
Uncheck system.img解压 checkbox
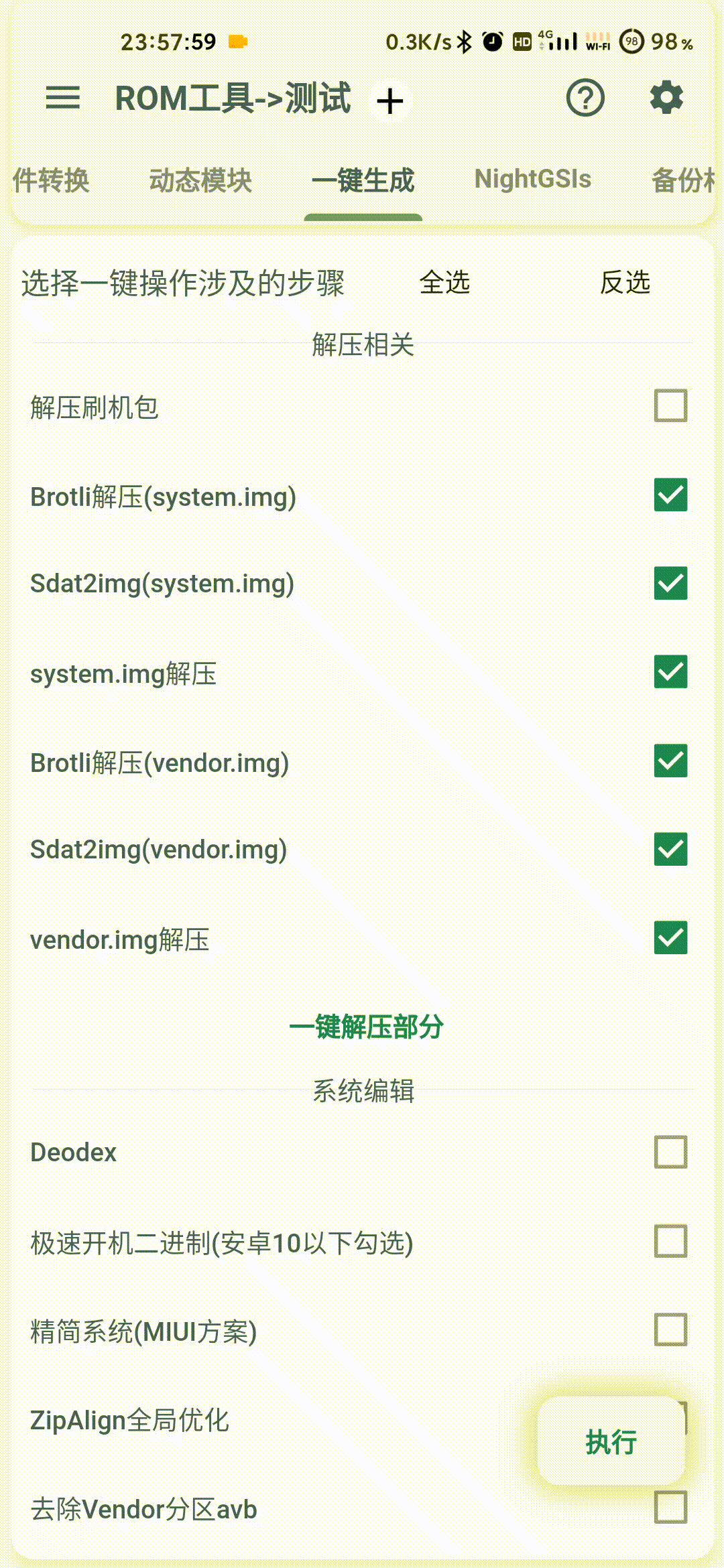pyautogui.click(x=670, y=672)
